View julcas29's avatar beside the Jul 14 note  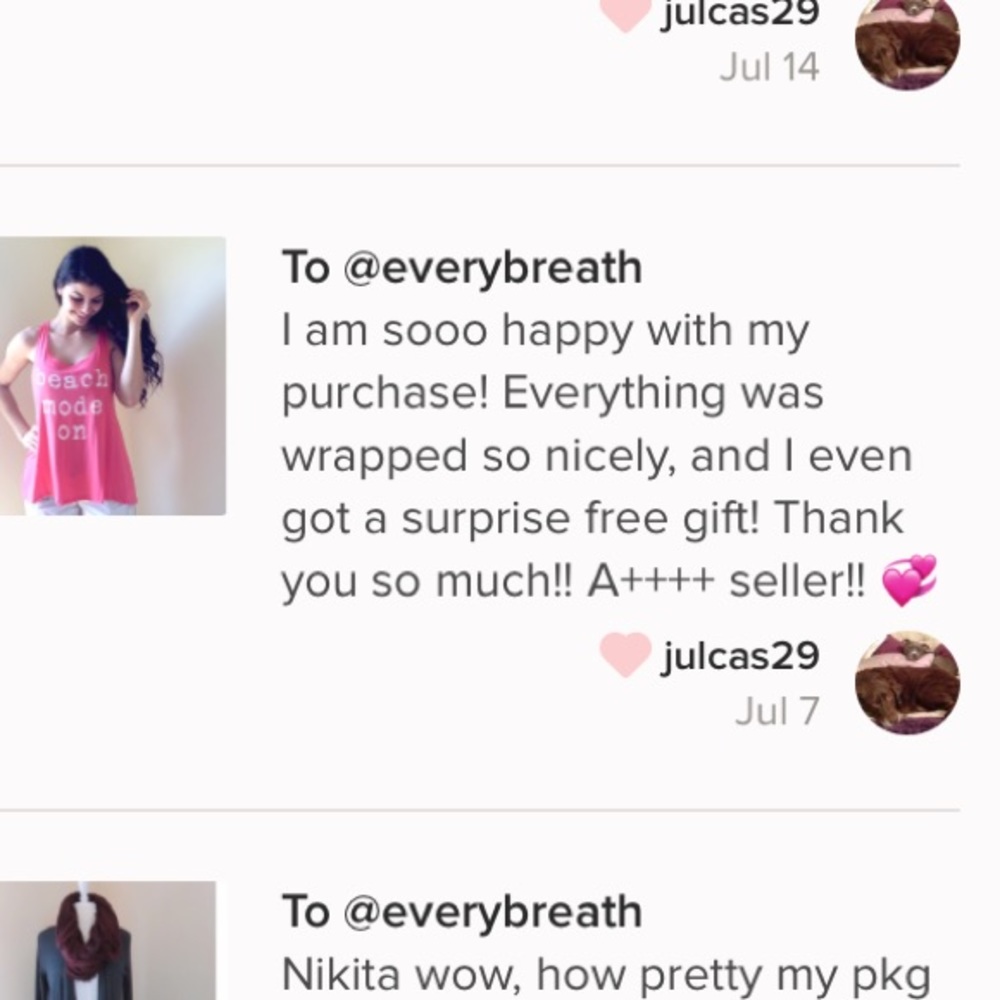coord(907,42)
